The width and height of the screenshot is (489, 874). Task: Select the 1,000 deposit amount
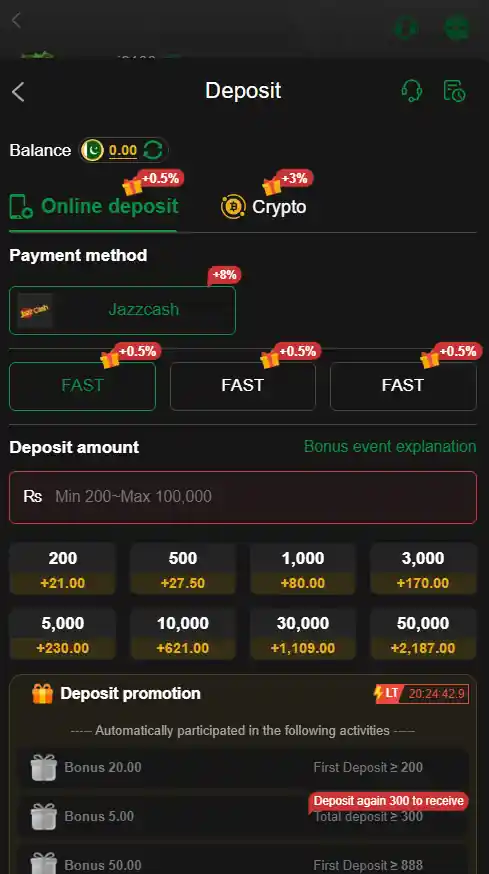pyautogui.click(x=303, y=569)
